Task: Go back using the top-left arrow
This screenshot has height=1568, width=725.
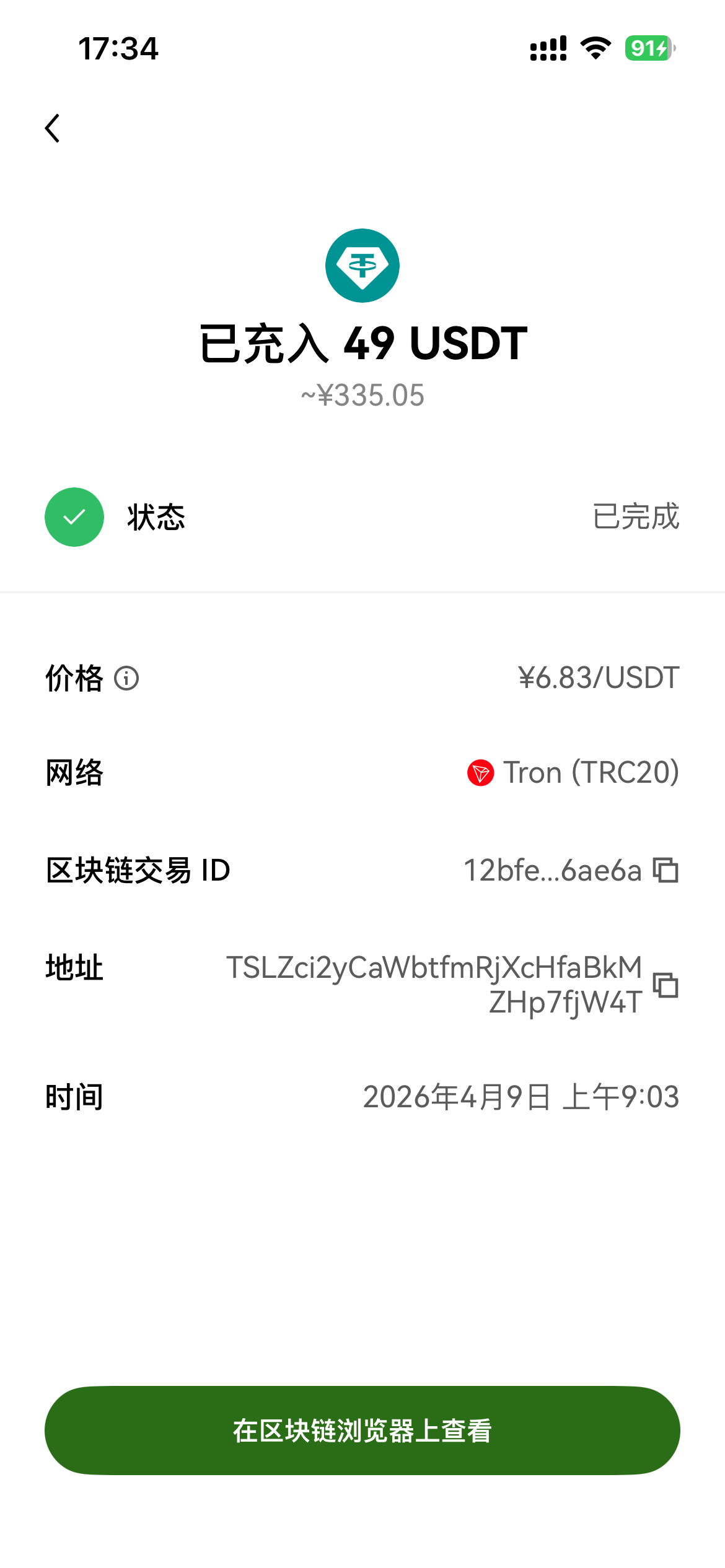Action: click(53, 128)
